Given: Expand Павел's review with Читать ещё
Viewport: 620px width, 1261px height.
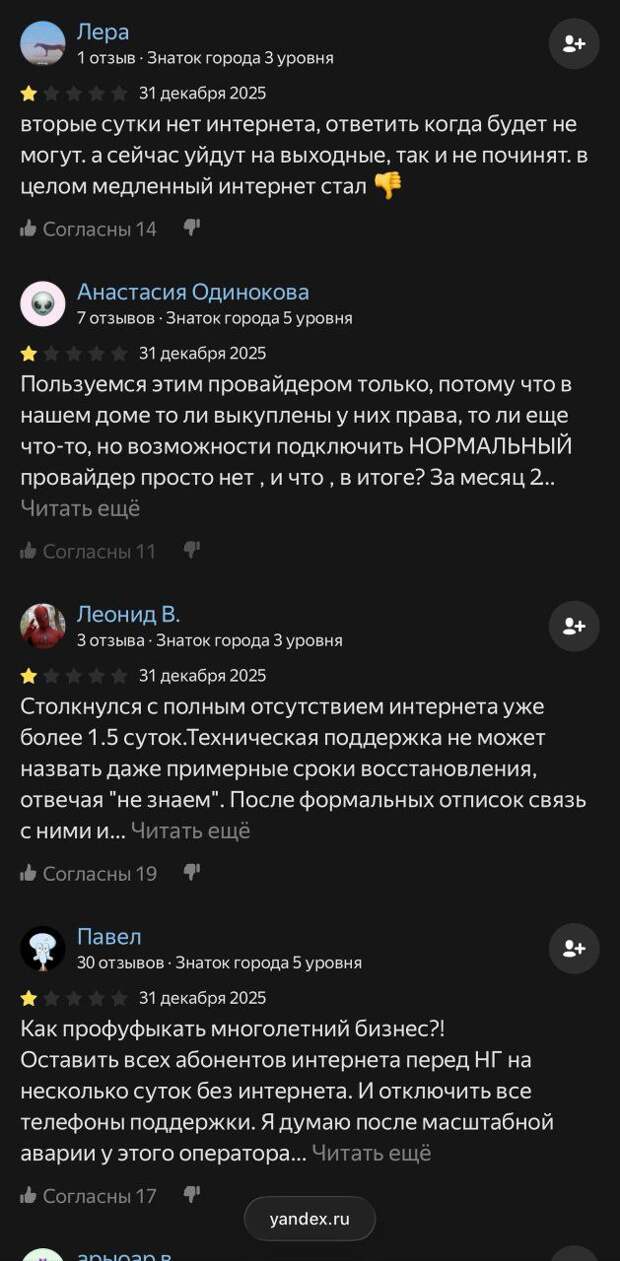Looking at the screenshot, I should pyautogui.click(x=371, y=1152).
